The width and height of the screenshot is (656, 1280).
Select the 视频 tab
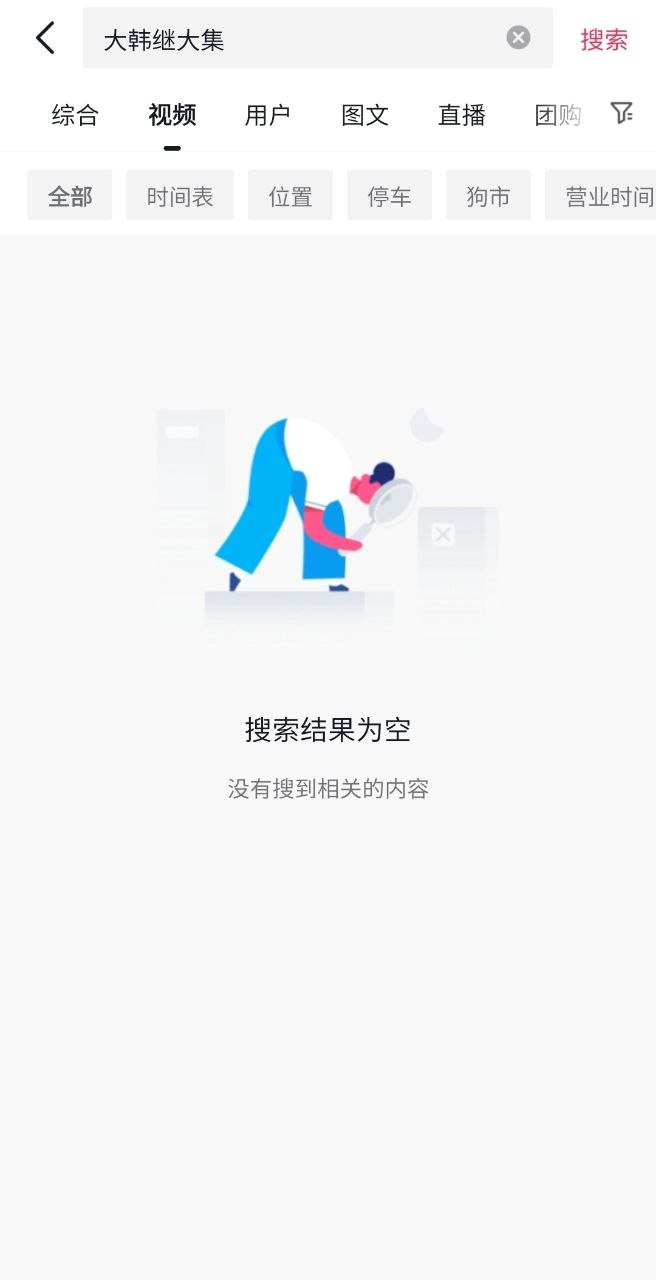coord(172,115)
